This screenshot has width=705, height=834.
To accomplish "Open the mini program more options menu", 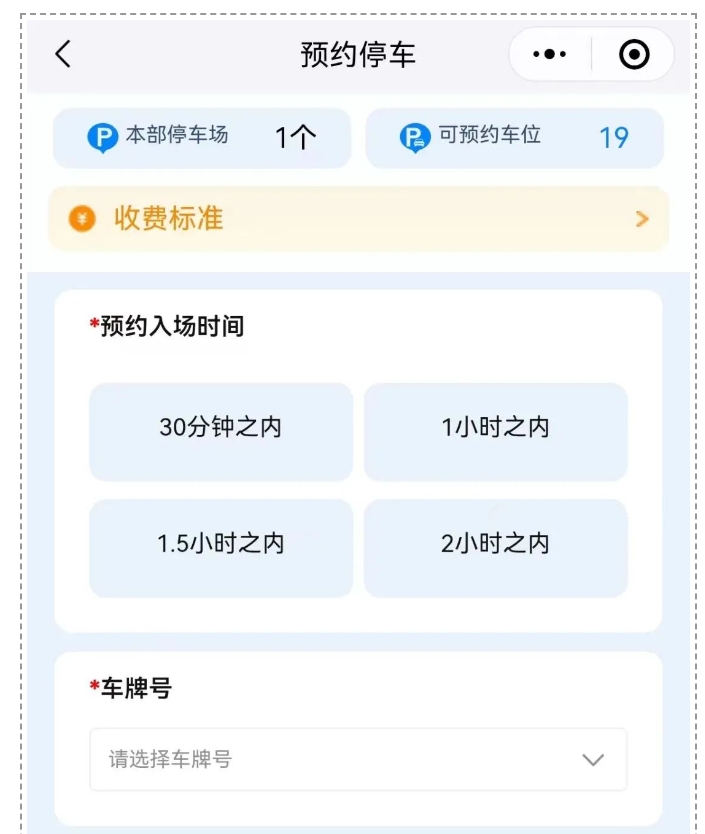I will coord(550,54).
